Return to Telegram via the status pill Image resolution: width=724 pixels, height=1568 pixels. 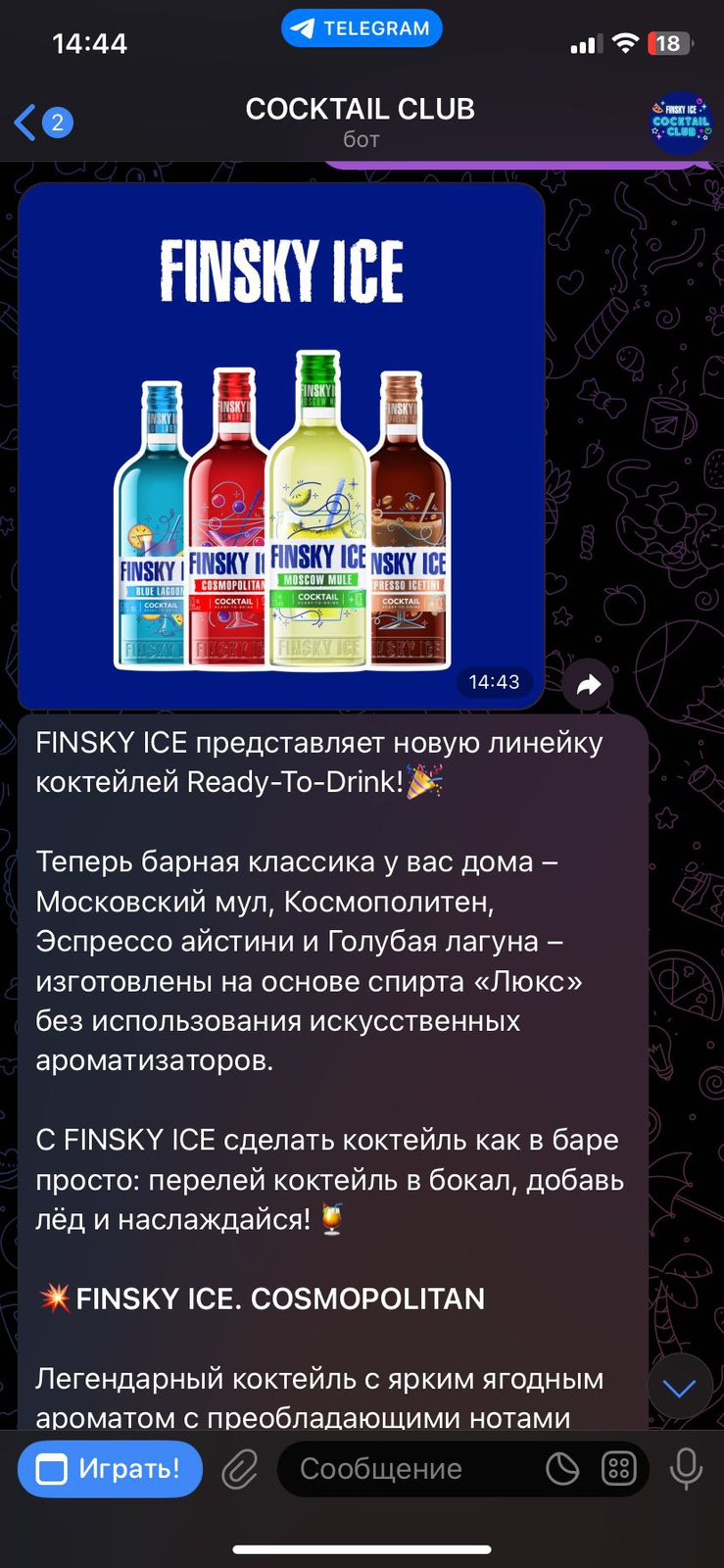362,28
